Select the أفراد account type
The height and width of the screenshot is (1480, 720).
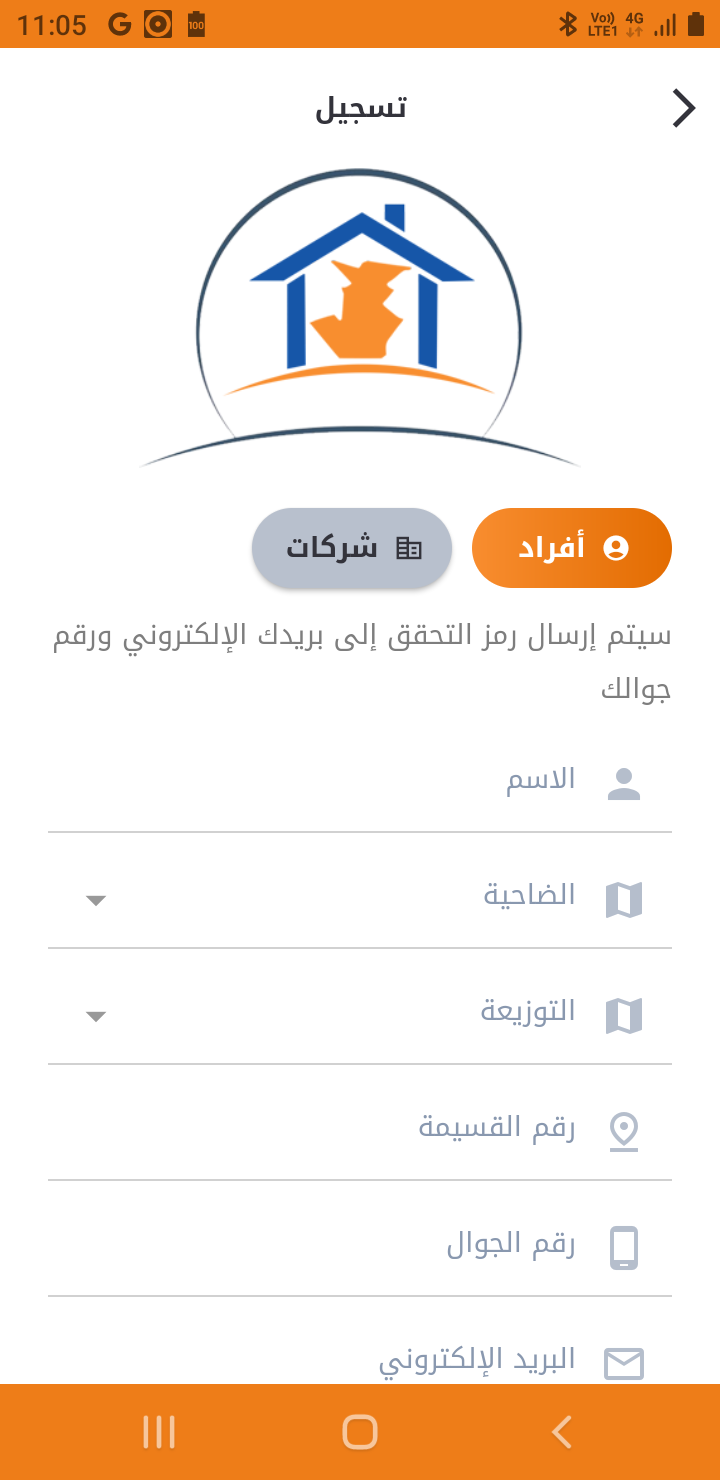coord(571,548)
